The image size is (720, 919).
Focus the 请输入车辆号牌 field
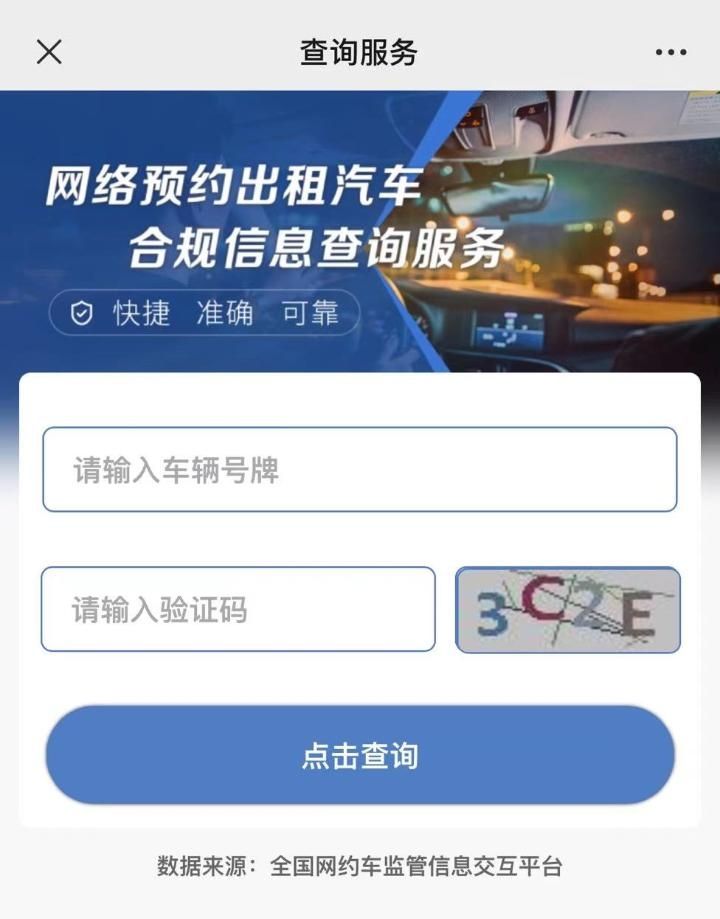pos(359,469)
